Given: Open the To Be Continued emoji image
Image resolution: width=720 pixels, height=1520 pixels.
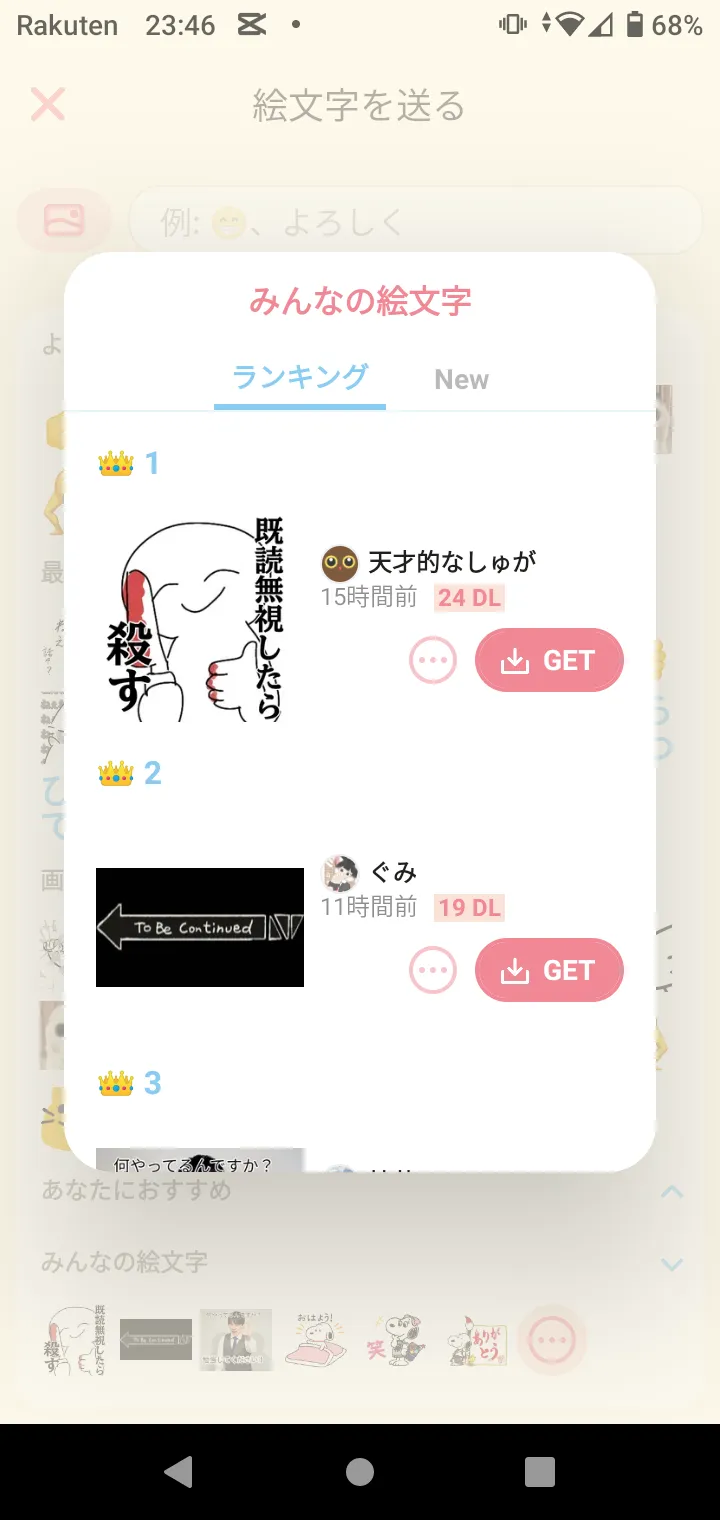Looking at the screenshot, I should [200, 927].
